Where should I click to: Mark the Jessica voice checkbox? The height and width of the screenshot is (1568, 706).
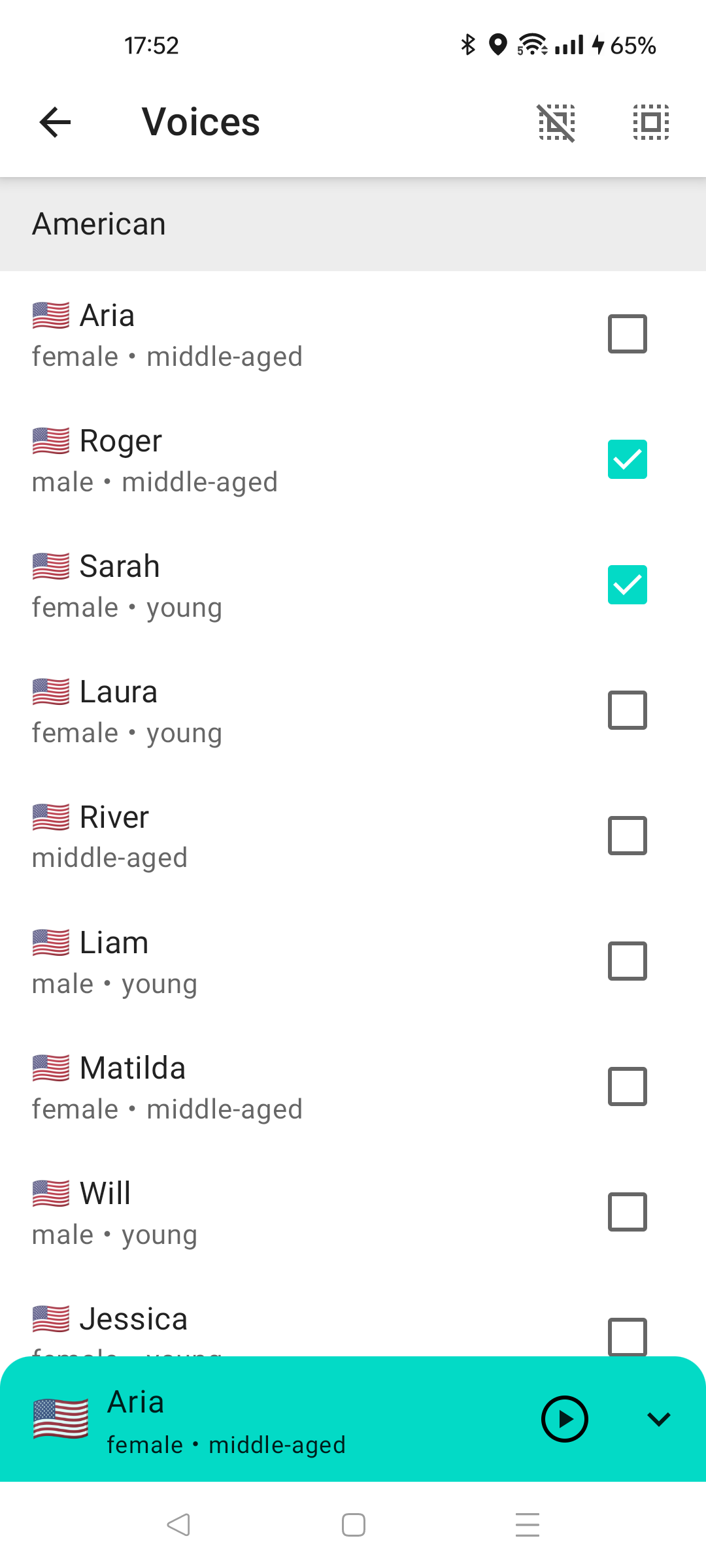pos(627,1336)
